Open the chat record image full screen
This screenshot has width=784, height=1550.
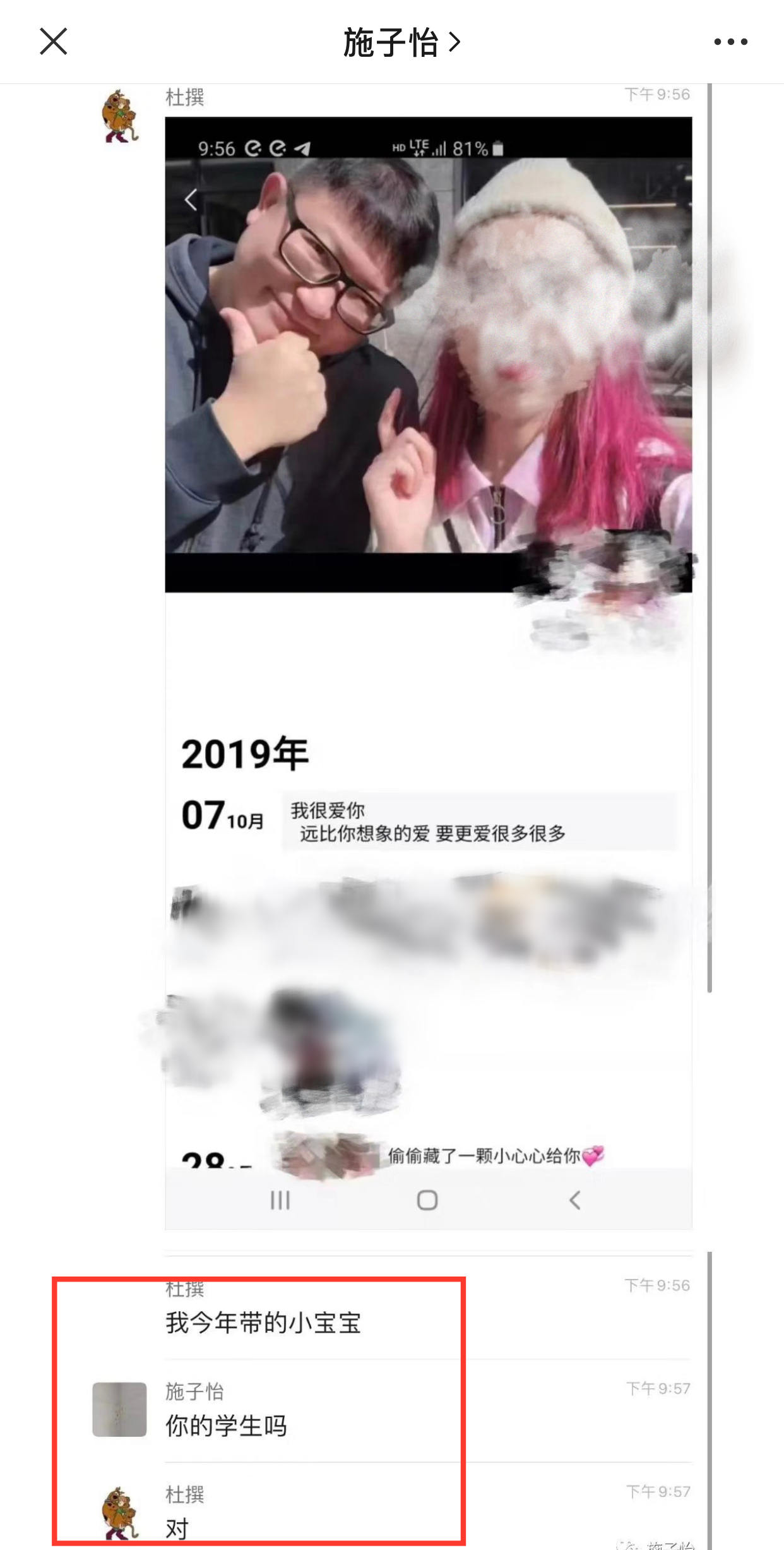click(x=429, y=673)
